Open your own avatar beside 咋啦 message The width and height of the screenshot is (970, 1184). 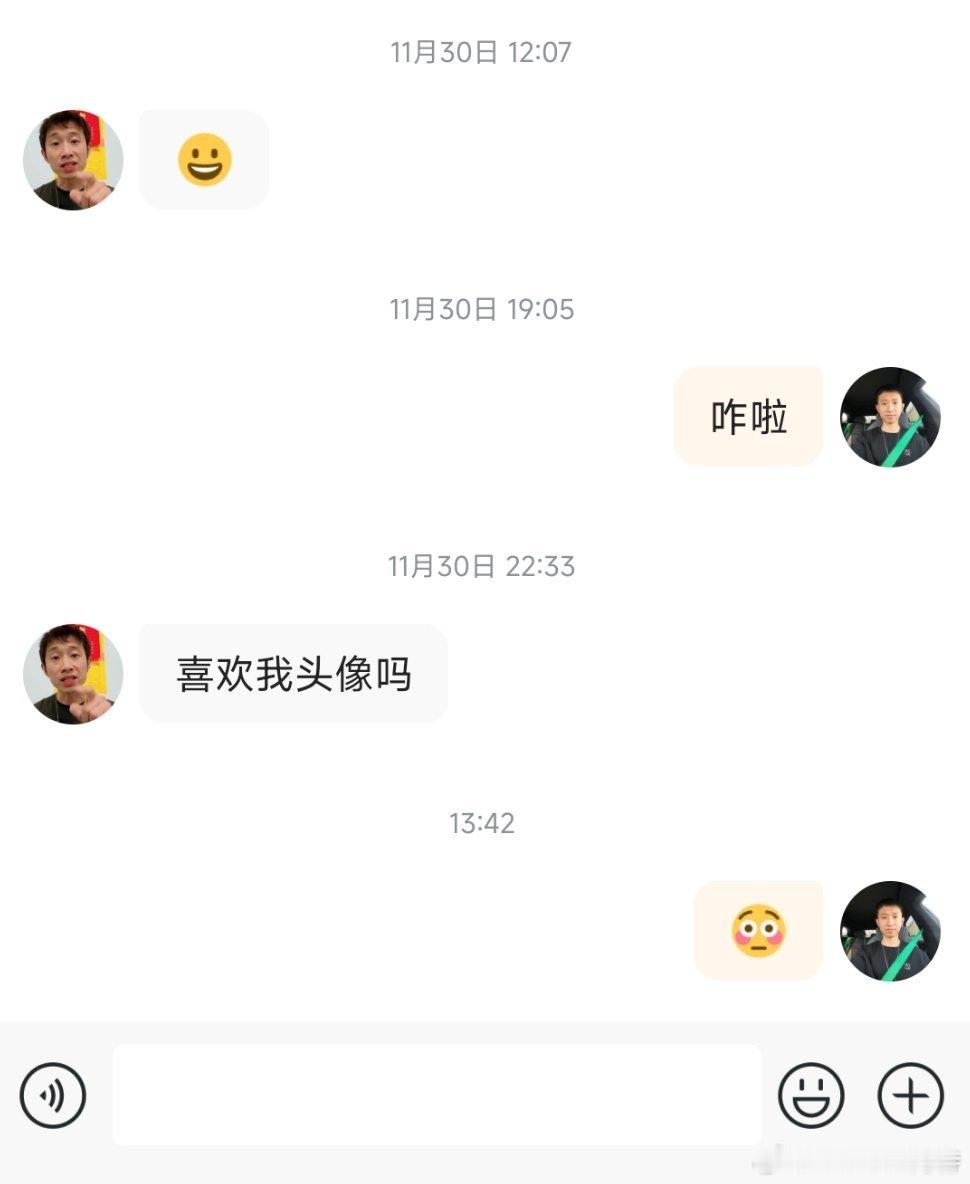tap(889, 417)
